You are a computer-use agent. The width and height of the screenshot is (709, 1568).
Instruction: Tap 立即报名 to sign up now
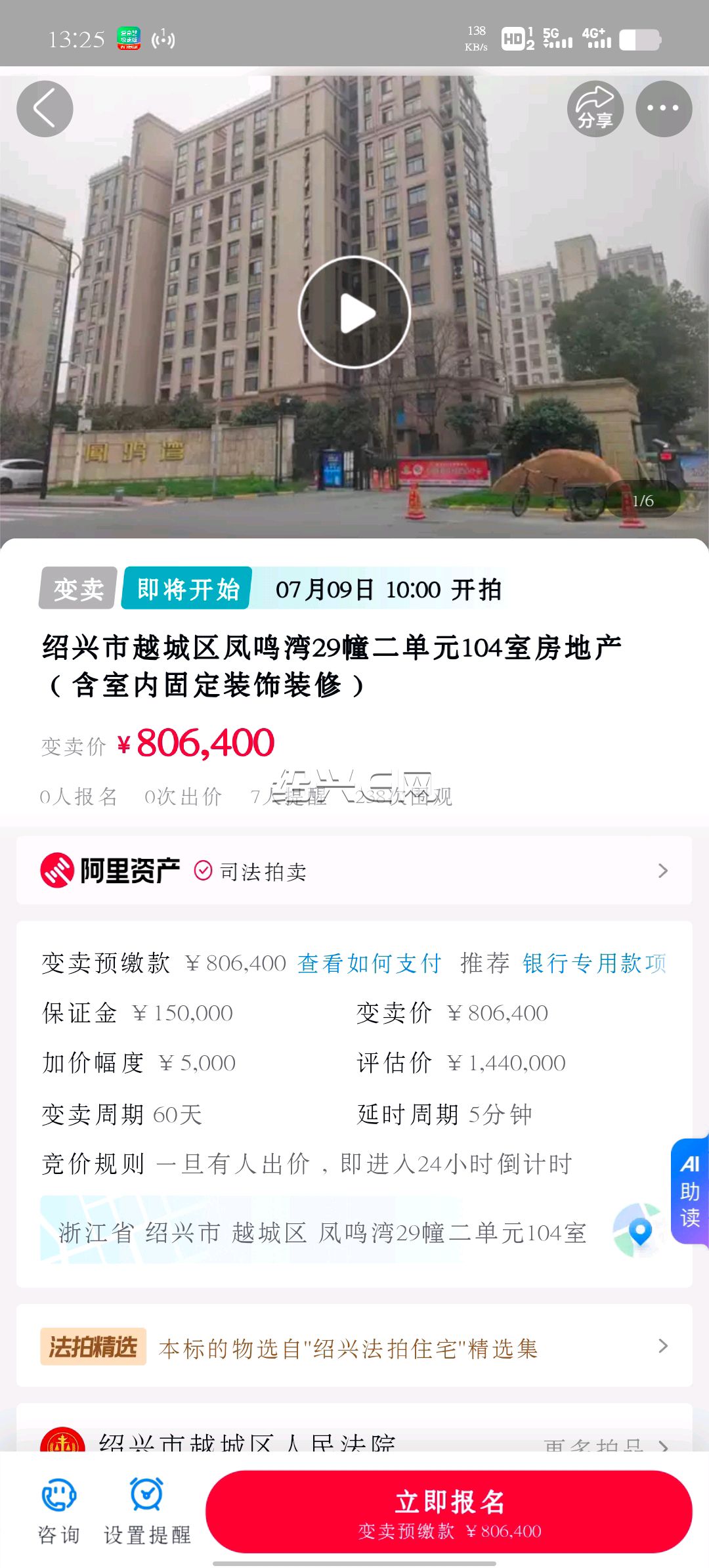(449, 1512)
